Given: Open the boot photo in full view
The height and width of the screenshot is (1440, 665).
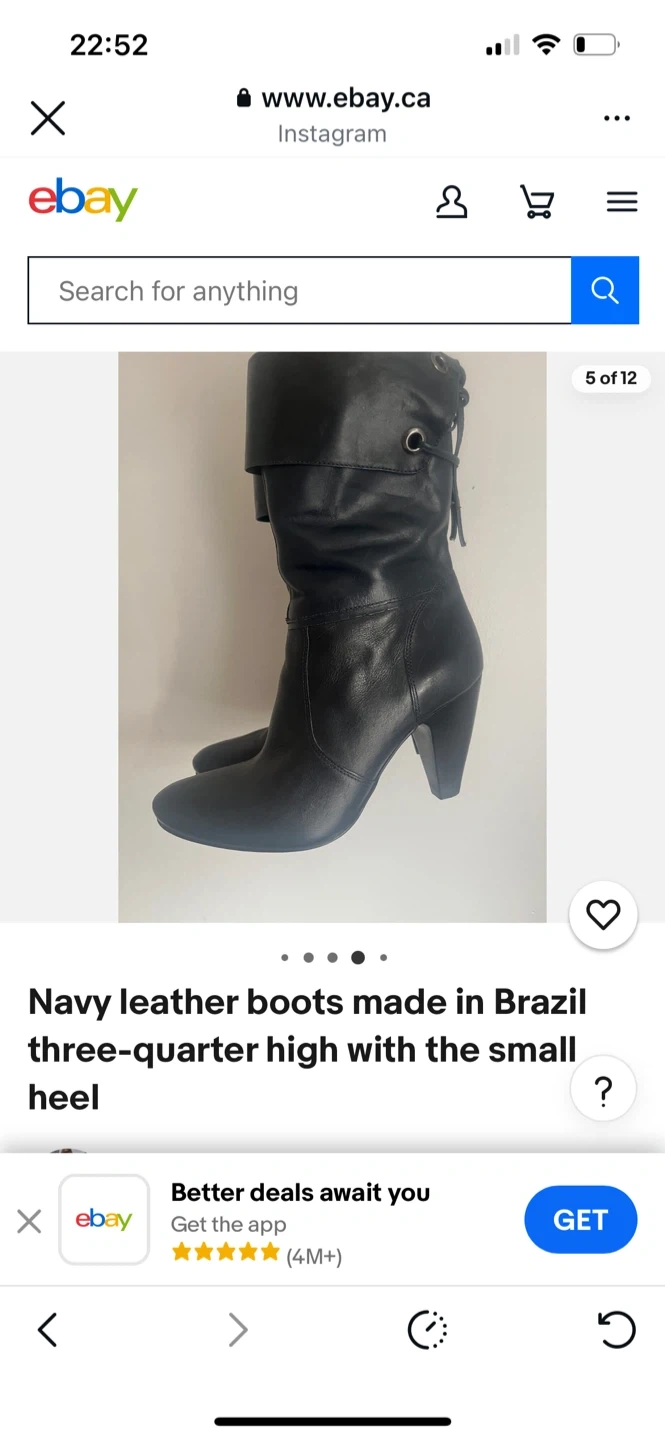Looking at the screenshot, I should coord(332,636).
